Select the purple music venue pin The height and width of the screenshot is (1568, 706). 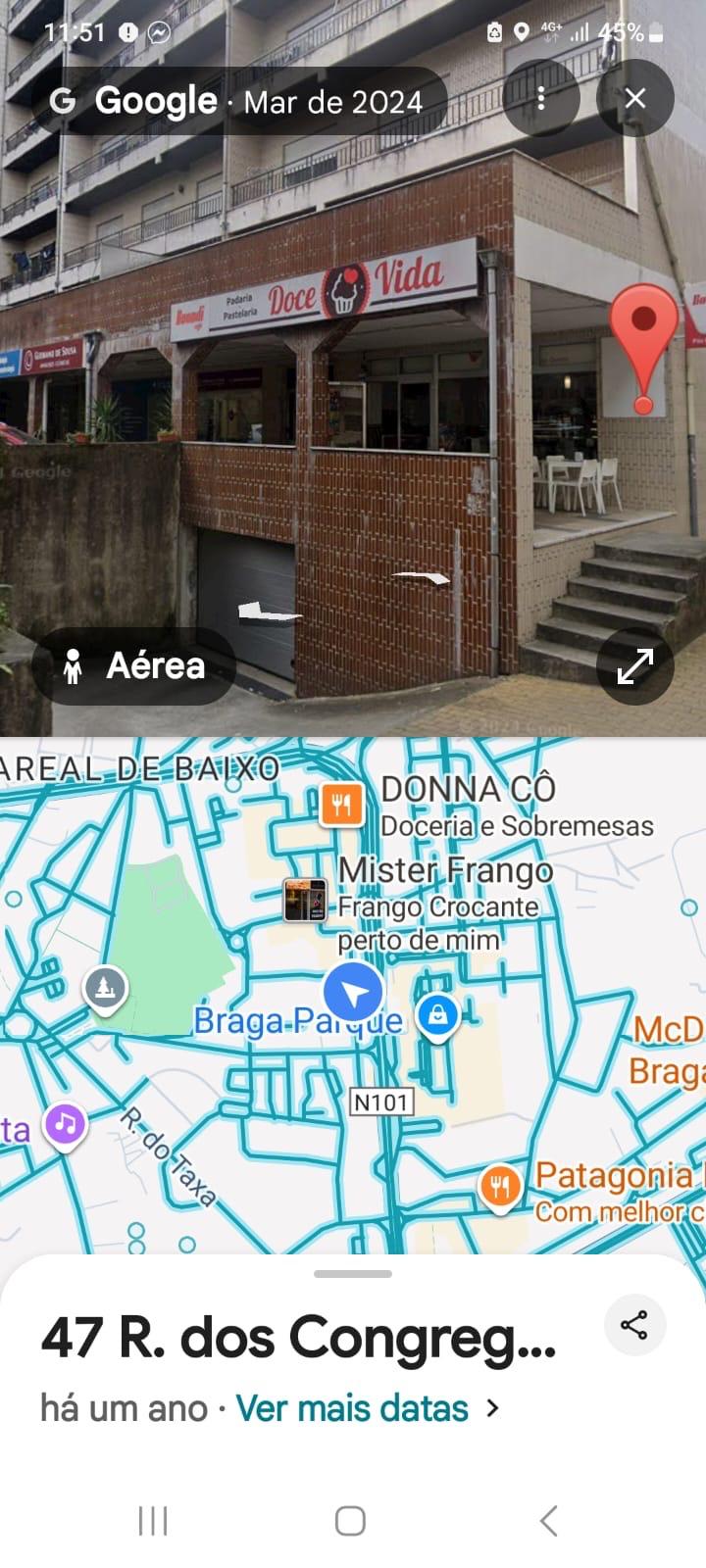tap(66, 1124)
